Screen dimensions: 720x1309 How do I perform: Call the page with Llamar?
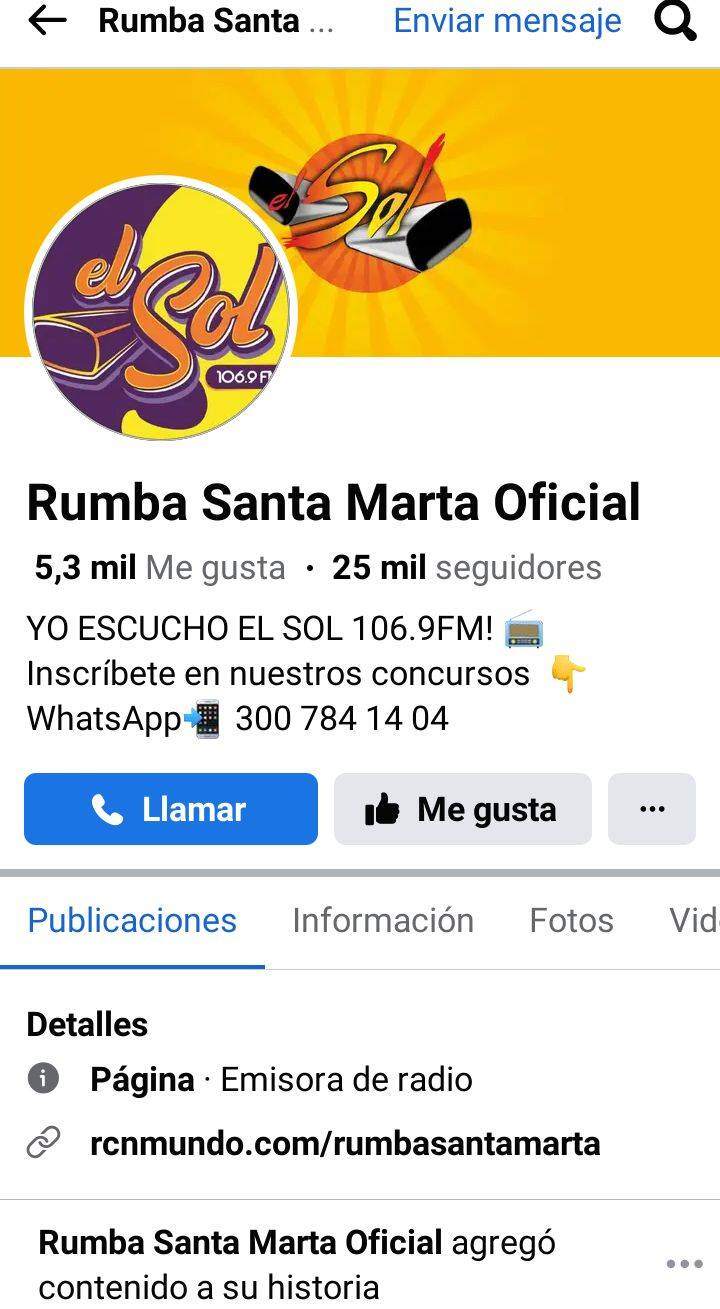click(171, 809)
